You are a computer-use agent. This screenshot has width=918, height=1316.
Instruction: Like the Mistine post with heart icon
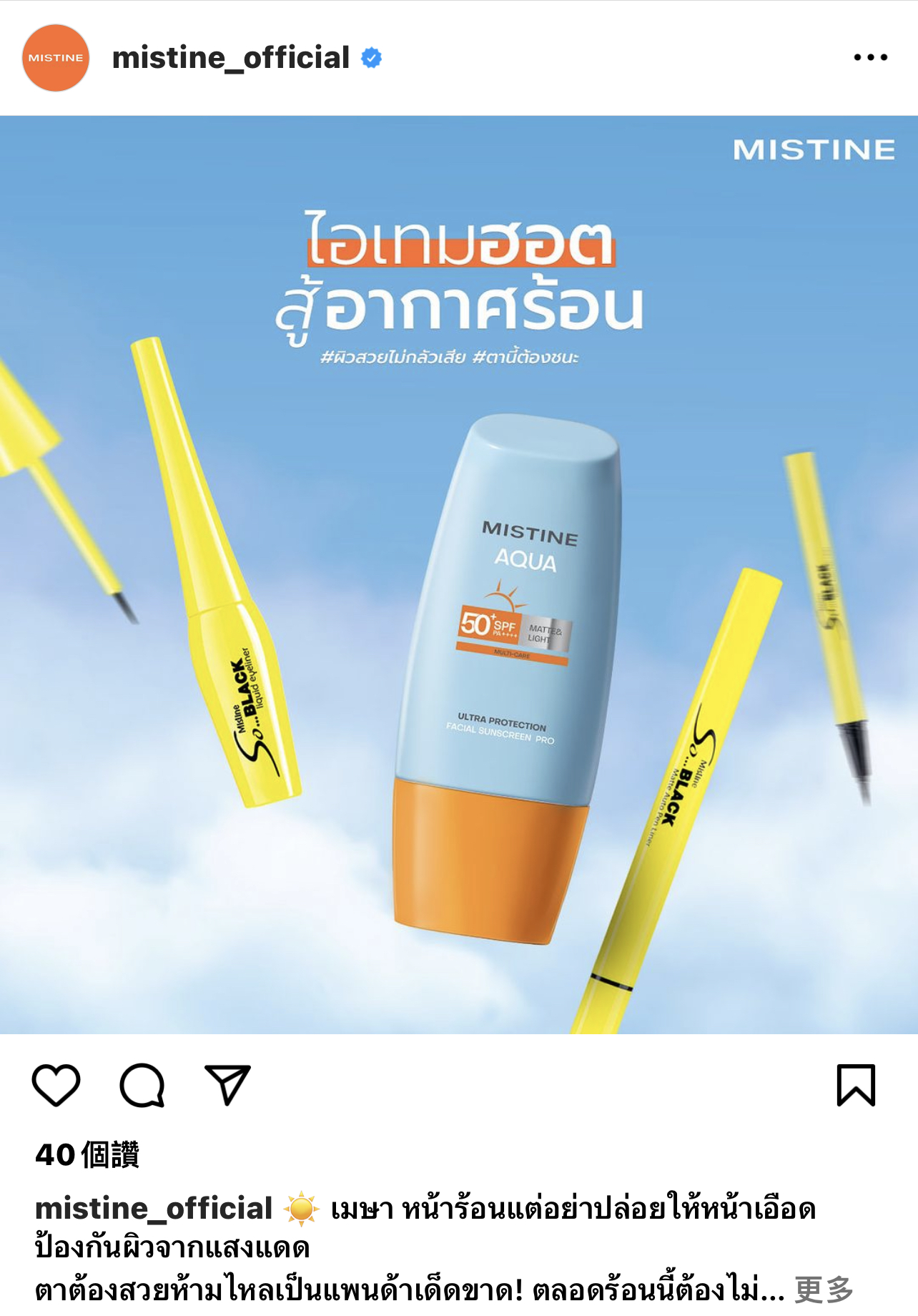(56, 1085)
